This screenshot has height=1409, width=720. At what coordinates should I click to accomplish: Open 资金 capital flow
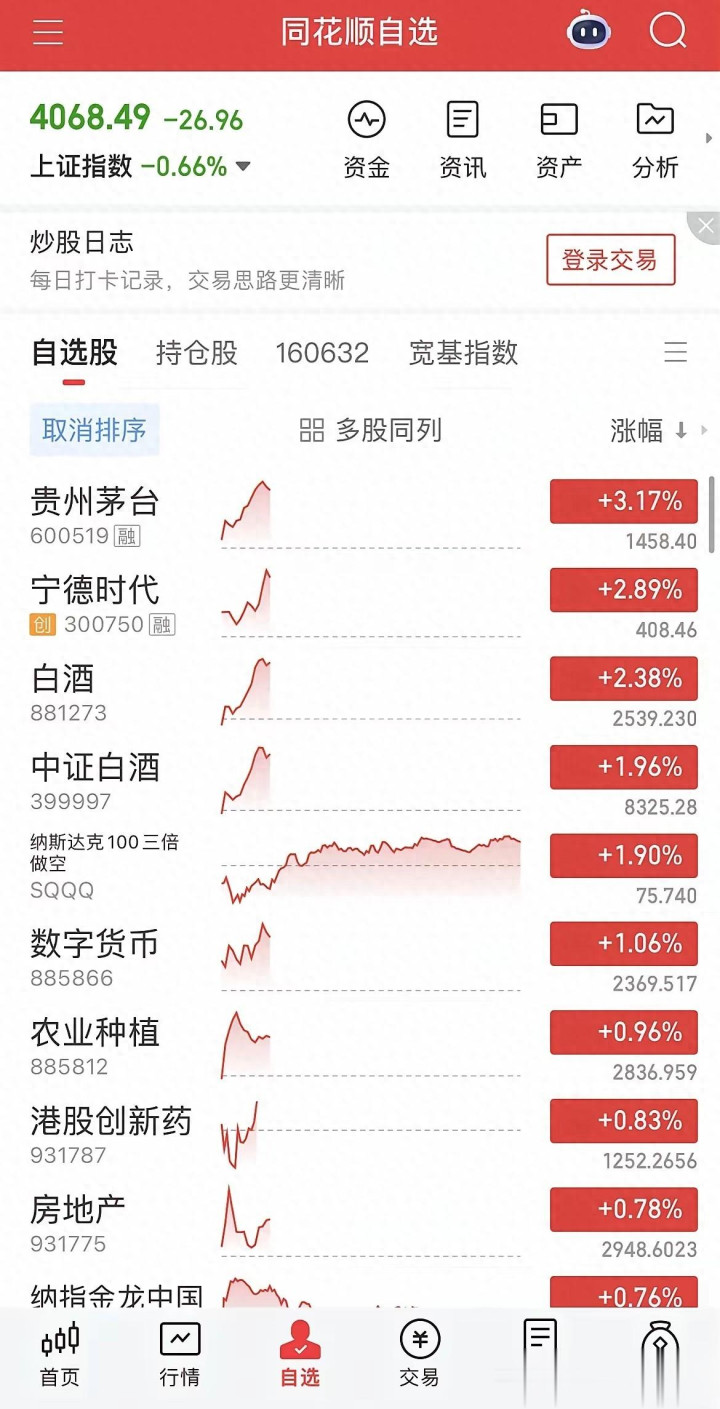coord(366,140)
